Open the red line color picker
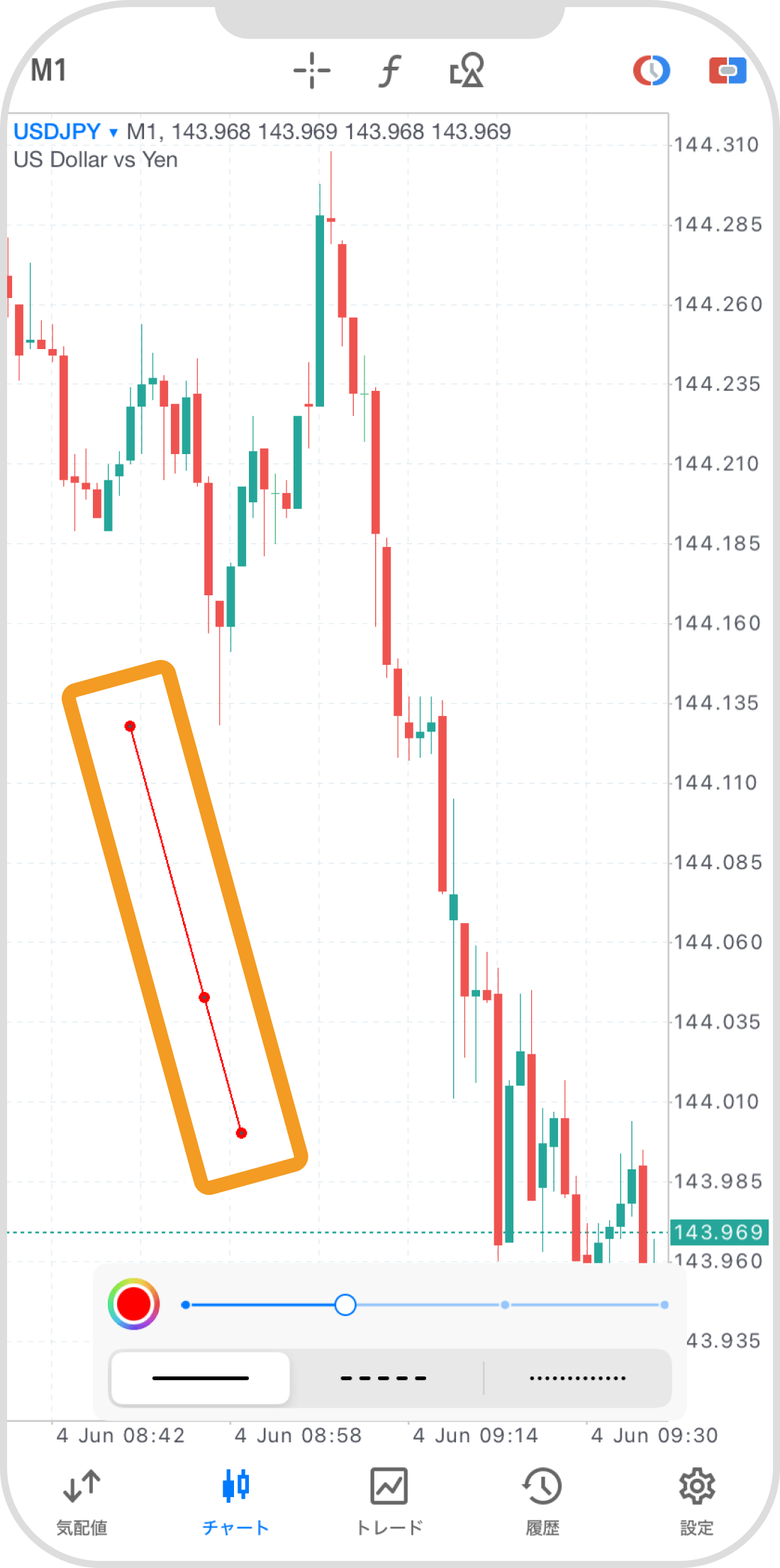The height and width of the screenshot is (1568, 780). (x=133, y=1304)
